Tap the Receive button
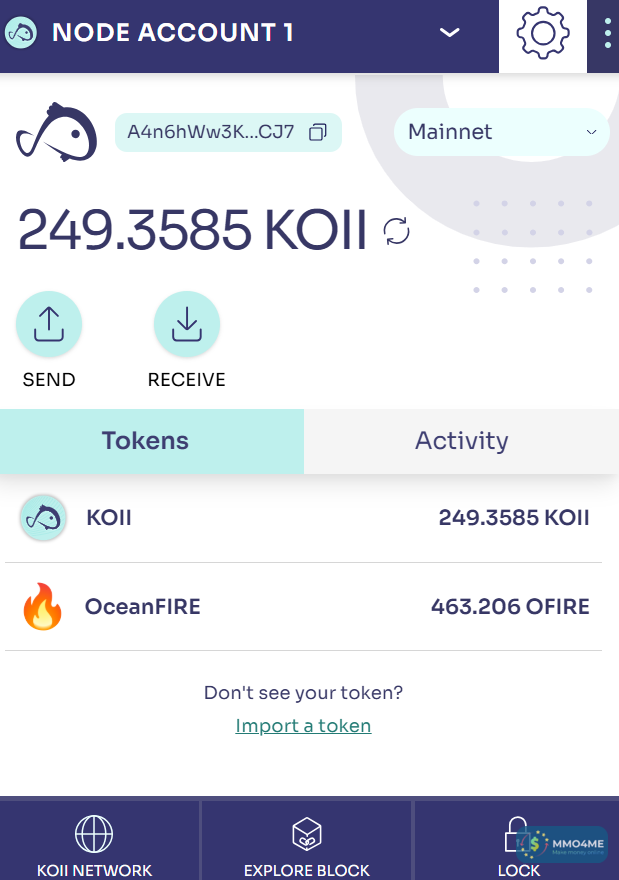Screen dimensions: 619x880 click(186, 325)
